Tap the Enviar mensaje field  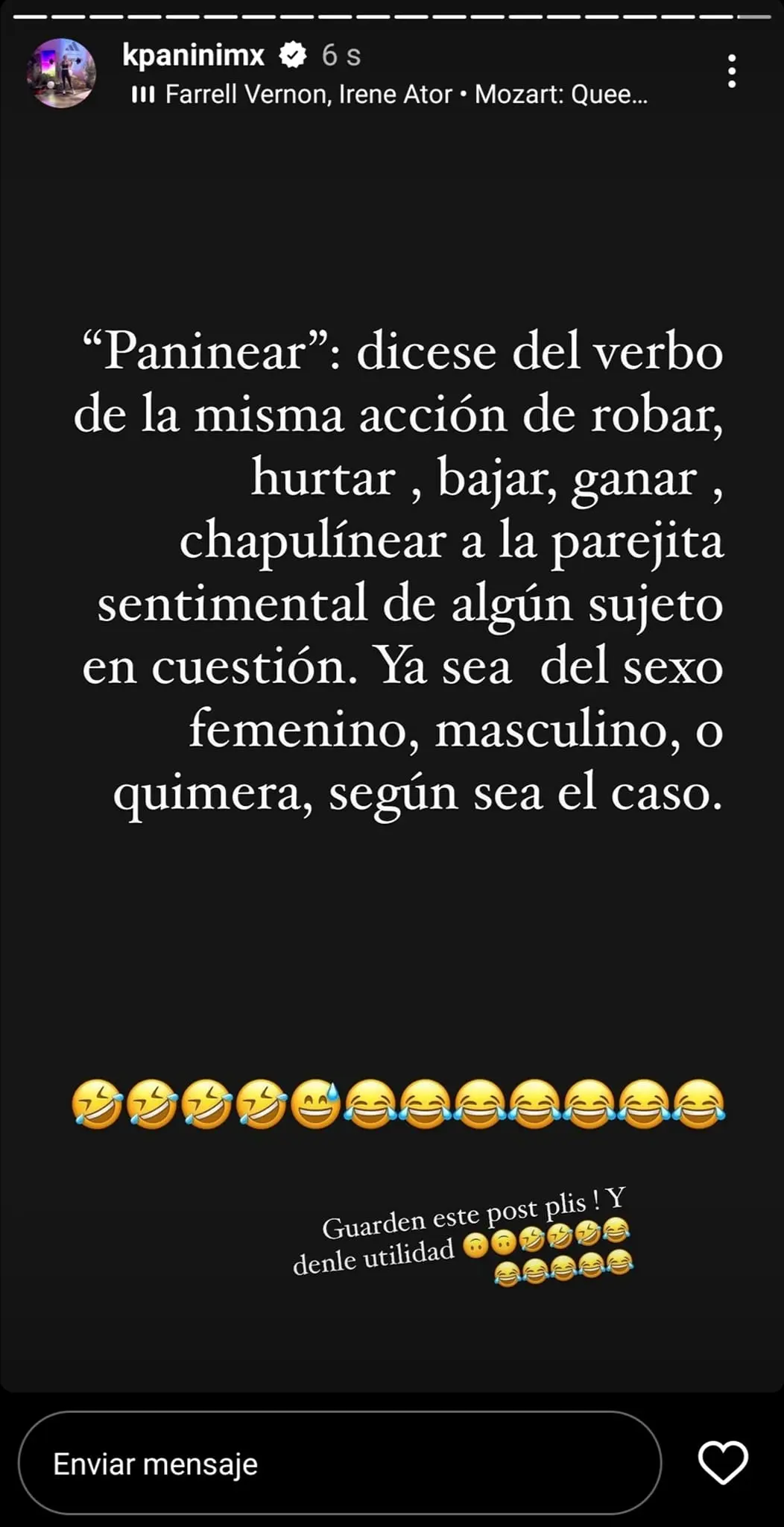(x=339, y=1464)
